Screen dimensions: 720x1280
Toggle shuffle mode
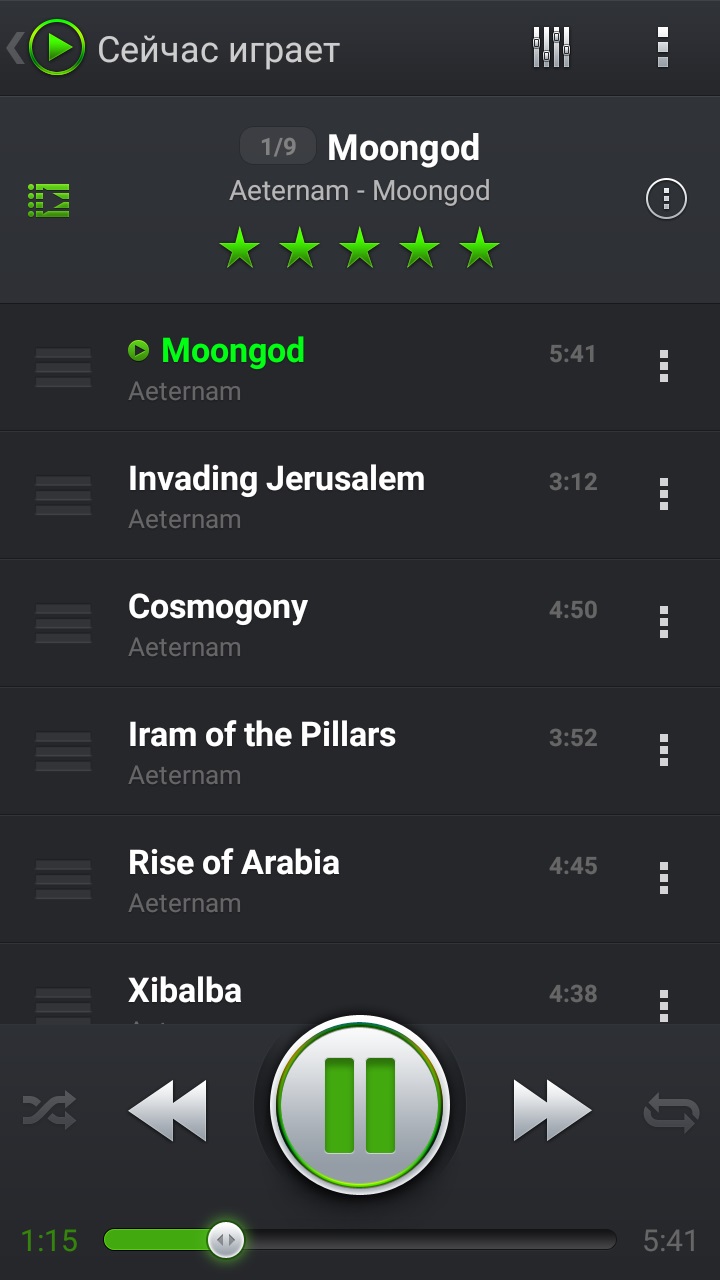pos(49,1111)
